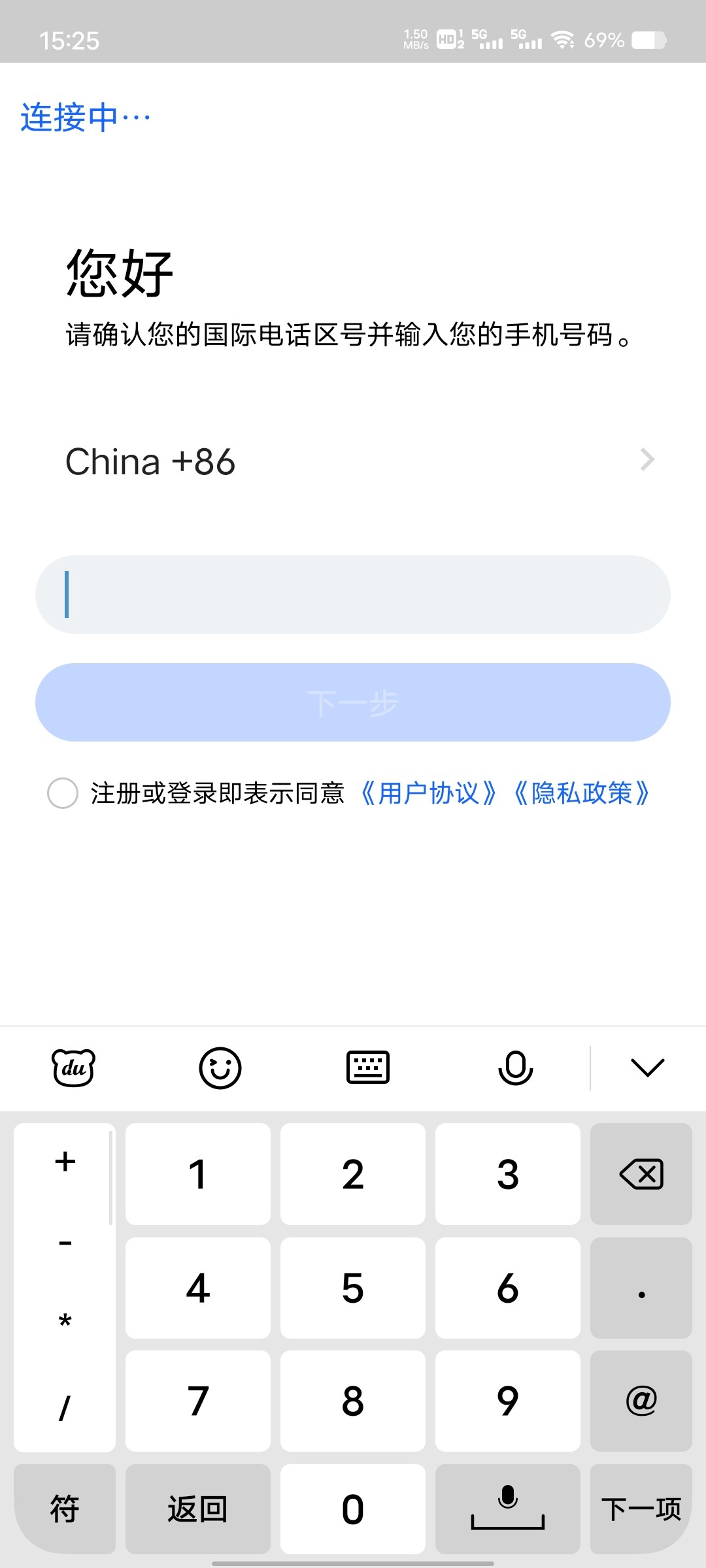Click the phone number input field
Viewport: 706px width, 1568px height.
coord(353,595)
